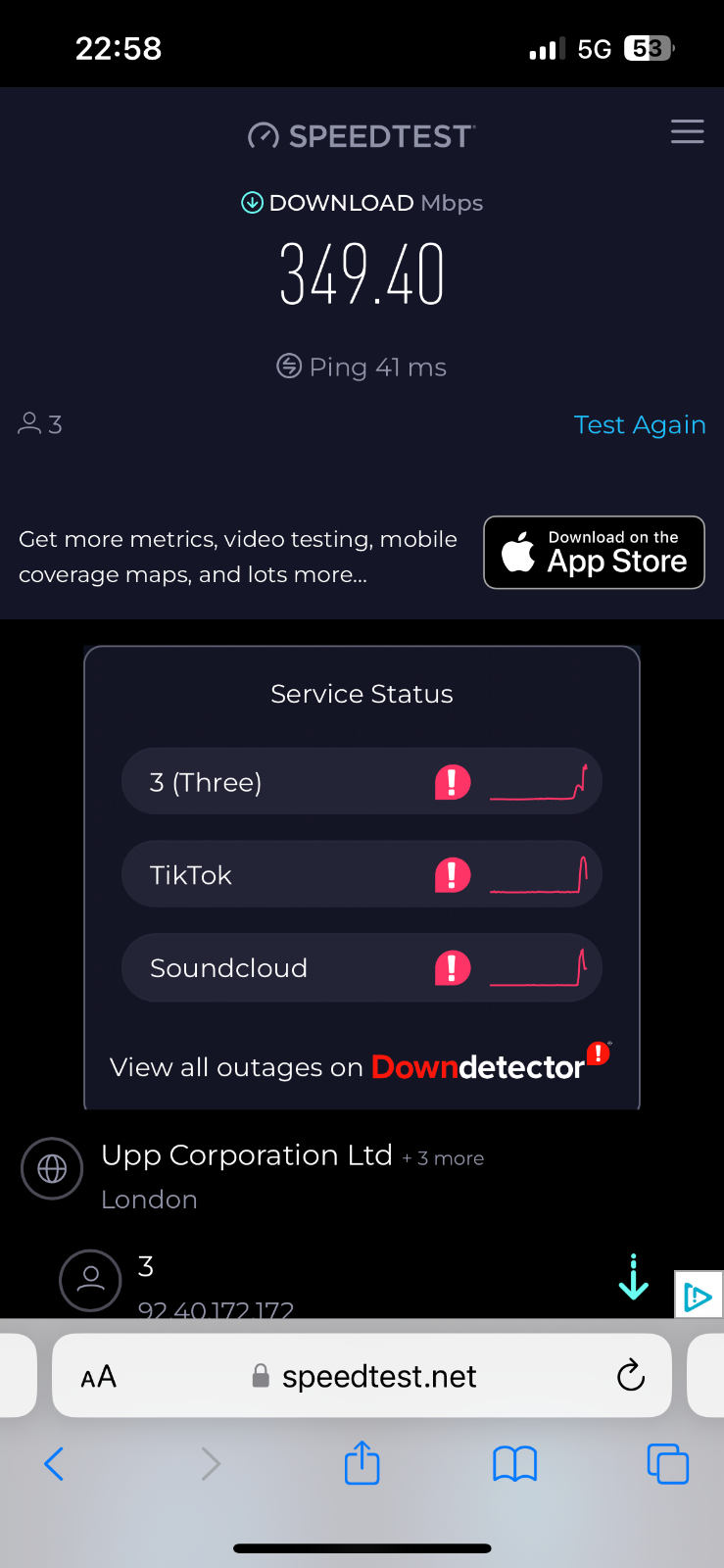The height and width of the screenshot is (1568, 724).
Task: Open TikTok service status
Action: pos(362,874)
